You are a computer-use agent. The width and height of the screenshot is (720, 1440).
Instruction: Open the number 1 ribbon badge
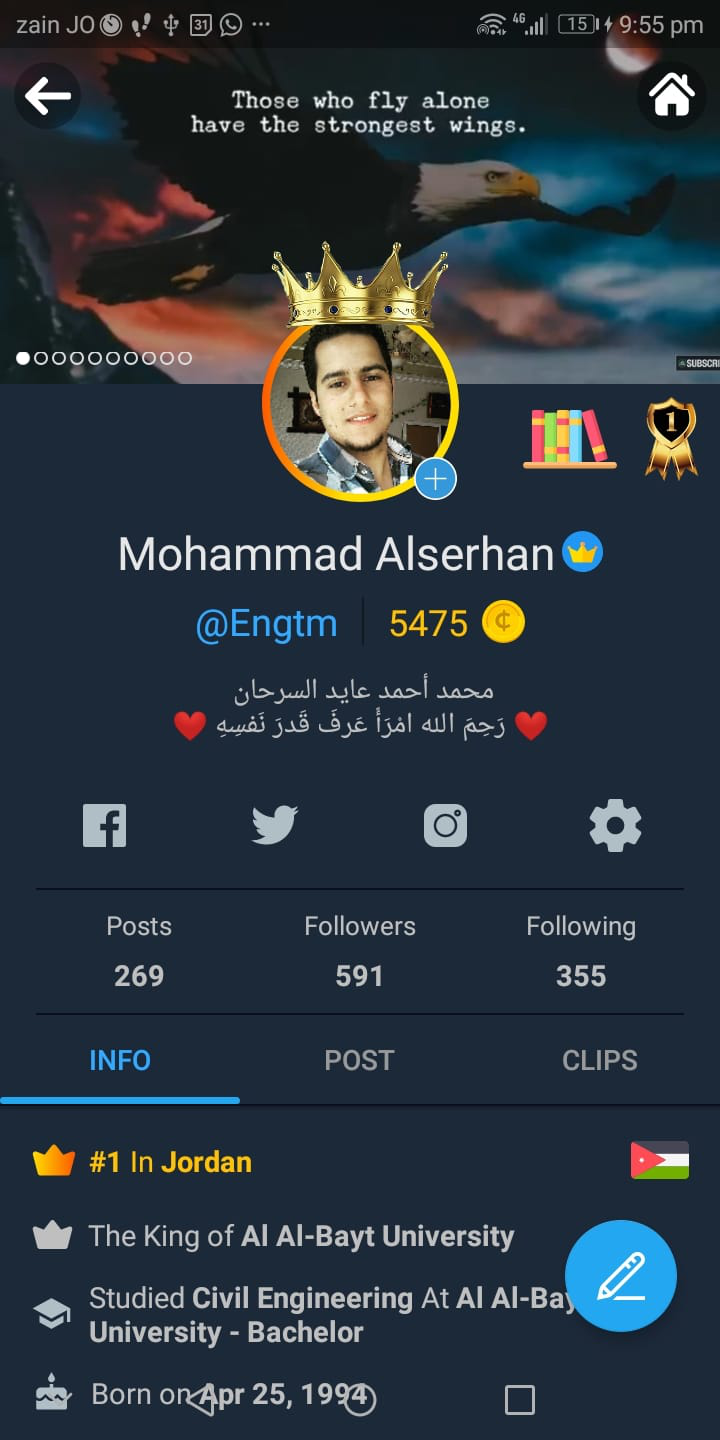click(671, 437)
